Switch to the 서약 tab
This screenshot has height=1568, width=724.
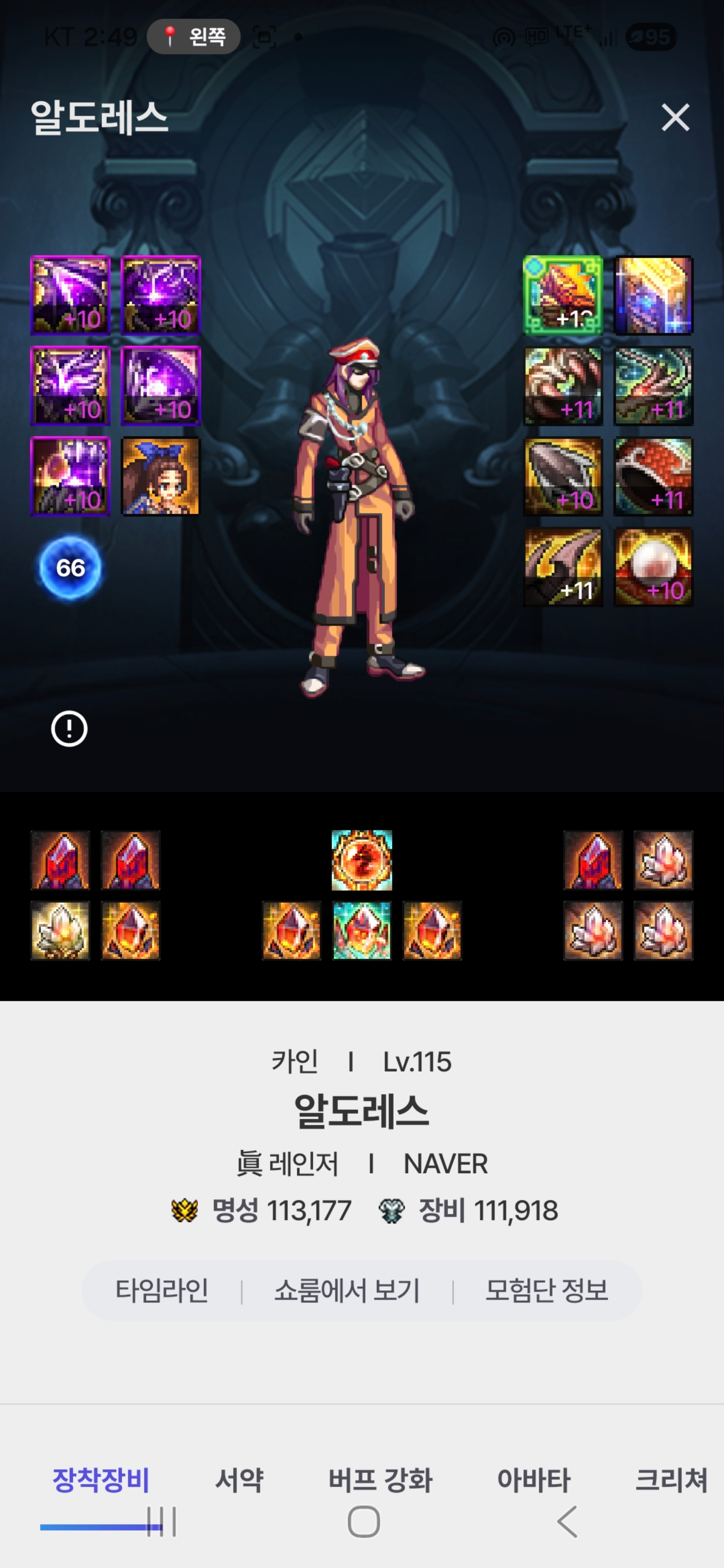point(239,1480)
